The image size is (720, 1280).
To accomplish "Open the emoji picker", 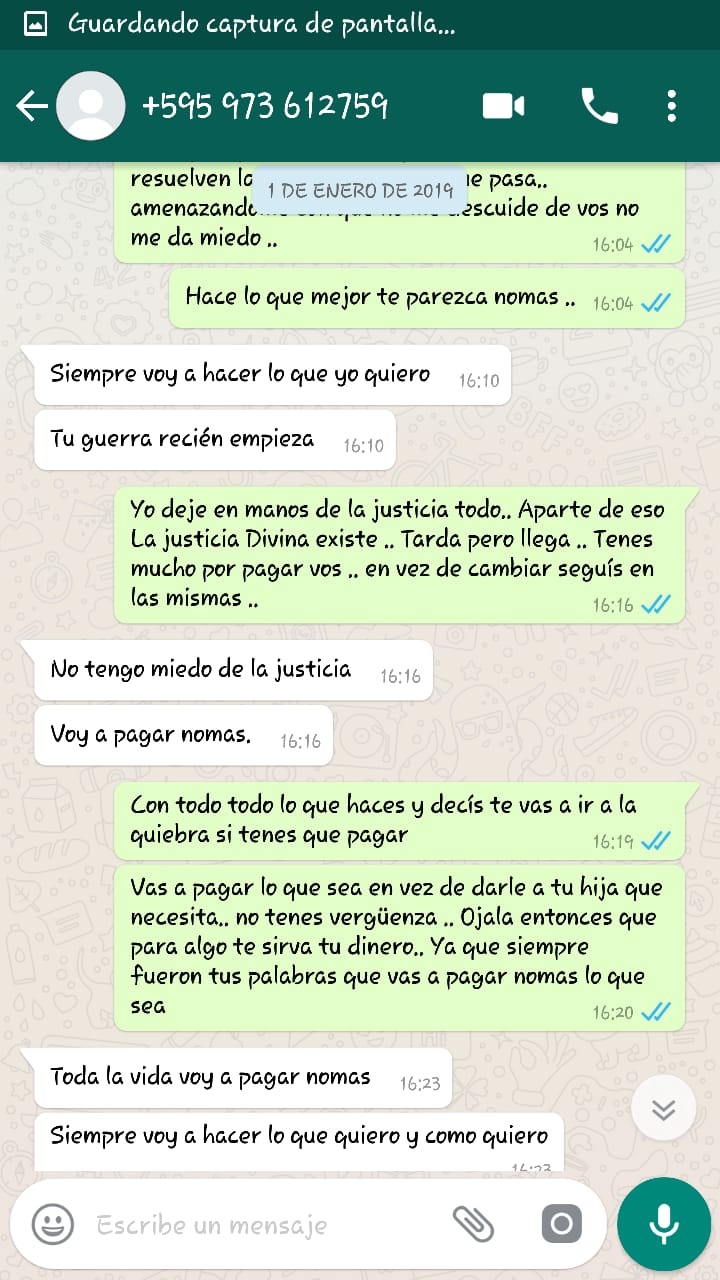I will [52, 1224].
